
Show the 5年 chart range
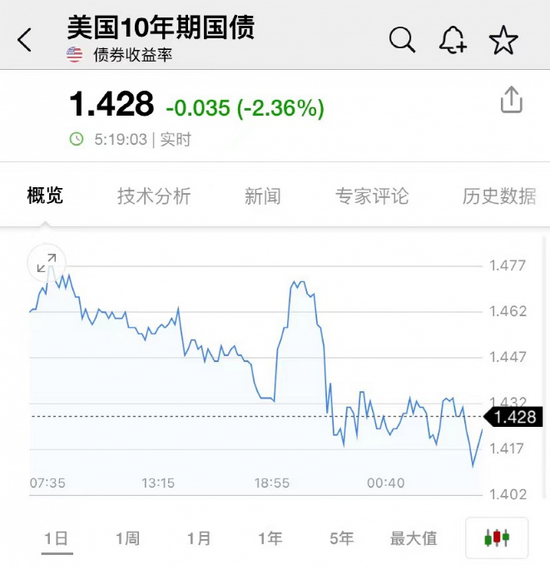[x=341, y=539]
